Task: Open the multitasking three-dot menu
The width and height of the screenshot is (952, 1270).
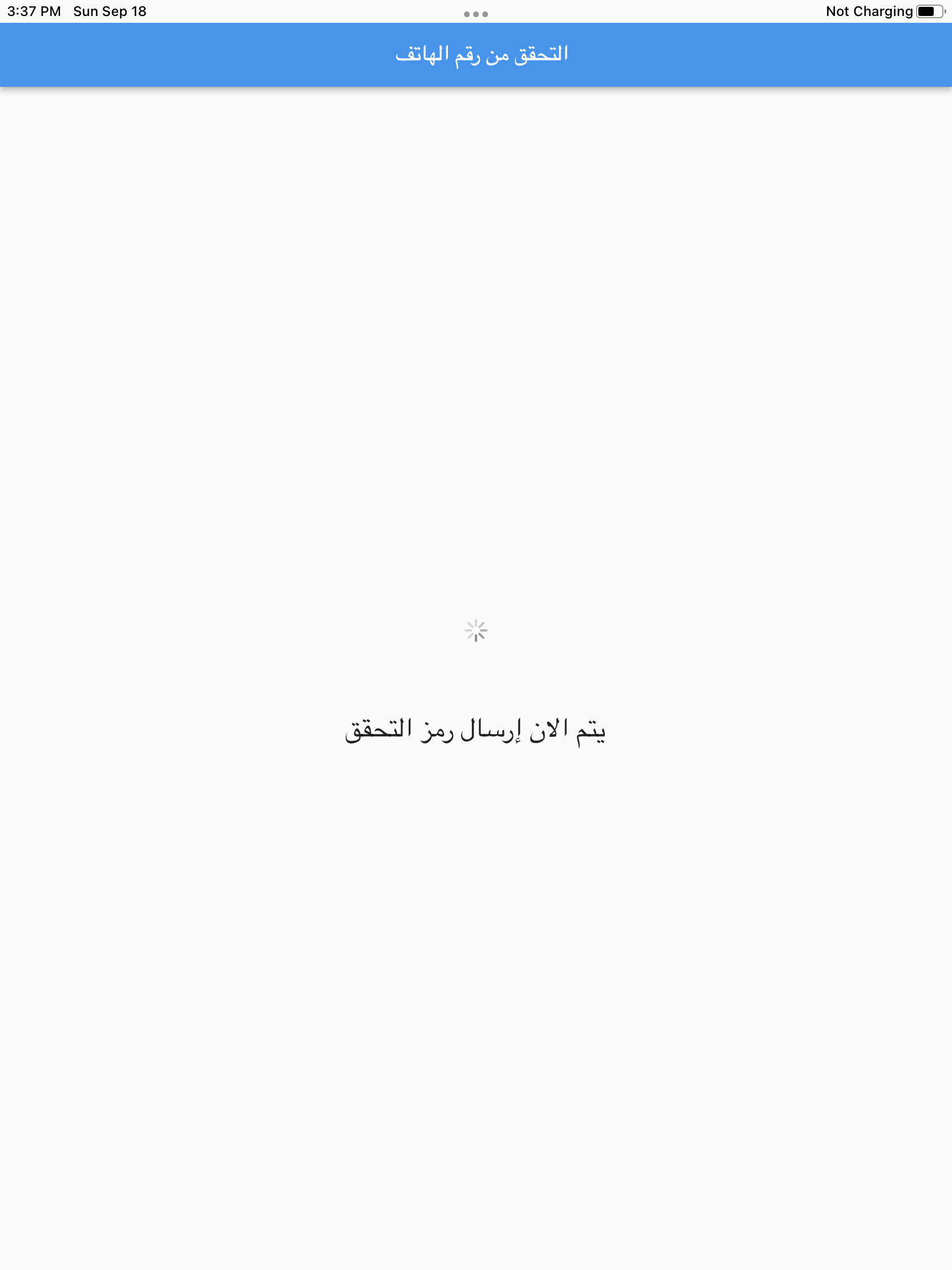Action: (x=475, y=14)
